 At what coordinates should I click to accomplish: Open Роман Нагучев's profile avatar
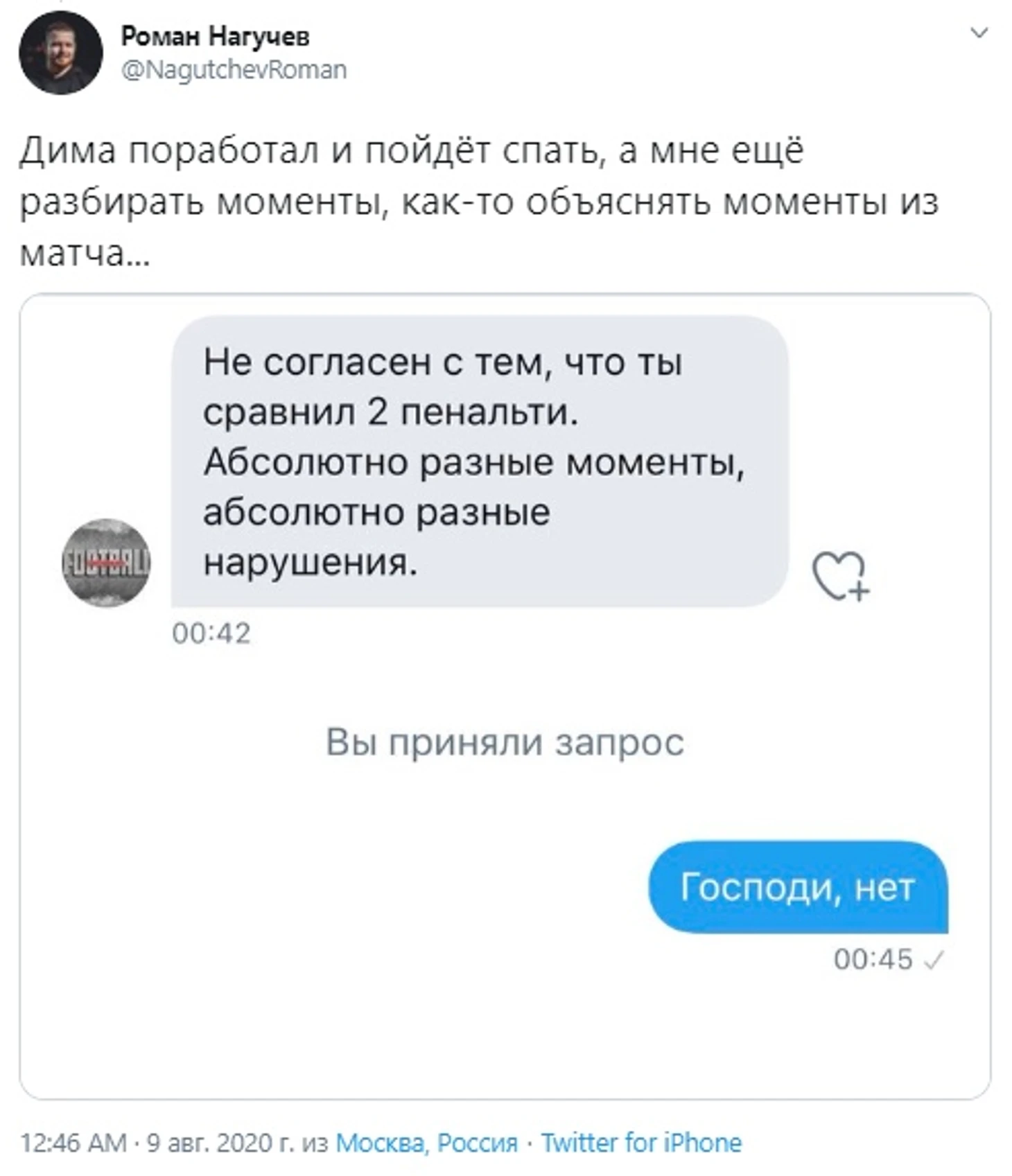[x=61, y=53]
